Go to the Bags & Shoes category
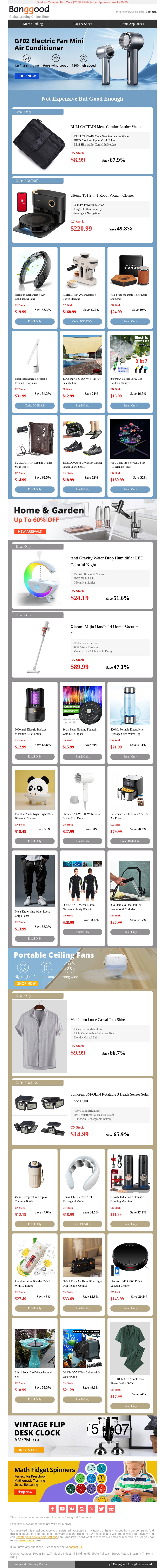The image size is (165, 1568). (x=82, y=24)
